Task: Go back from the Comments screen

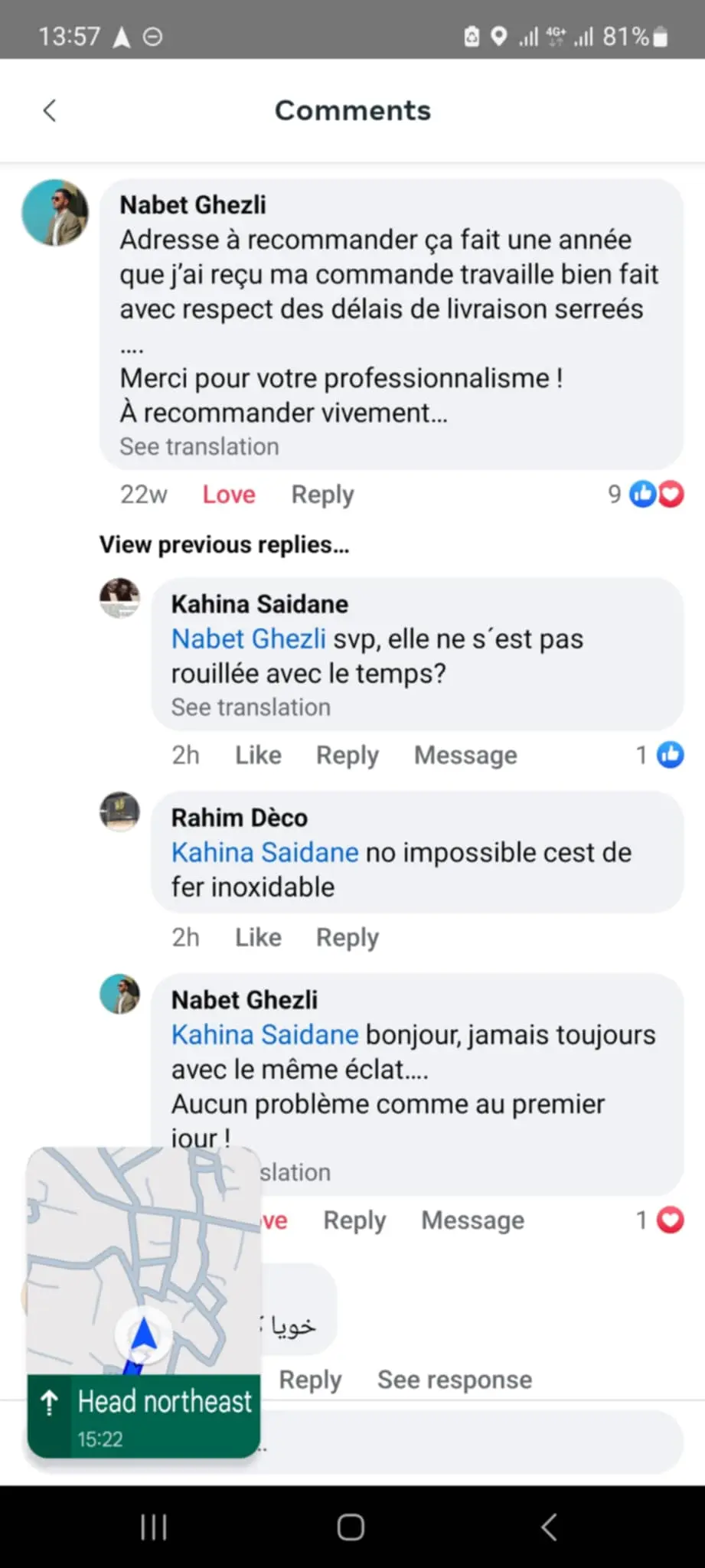Action: click(x=50, y=110)
